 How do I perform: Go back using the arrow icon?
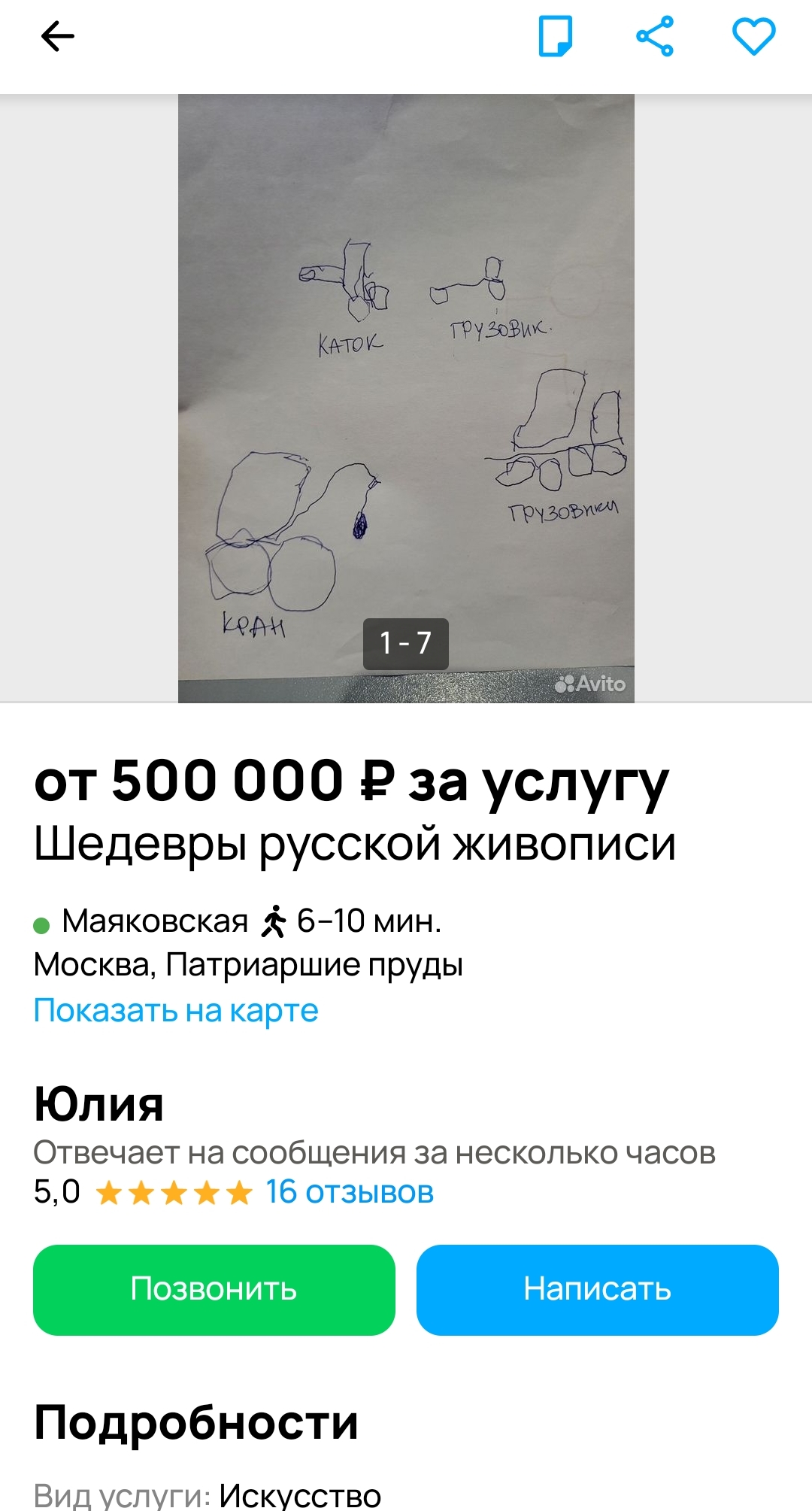[x=57, y=36]
